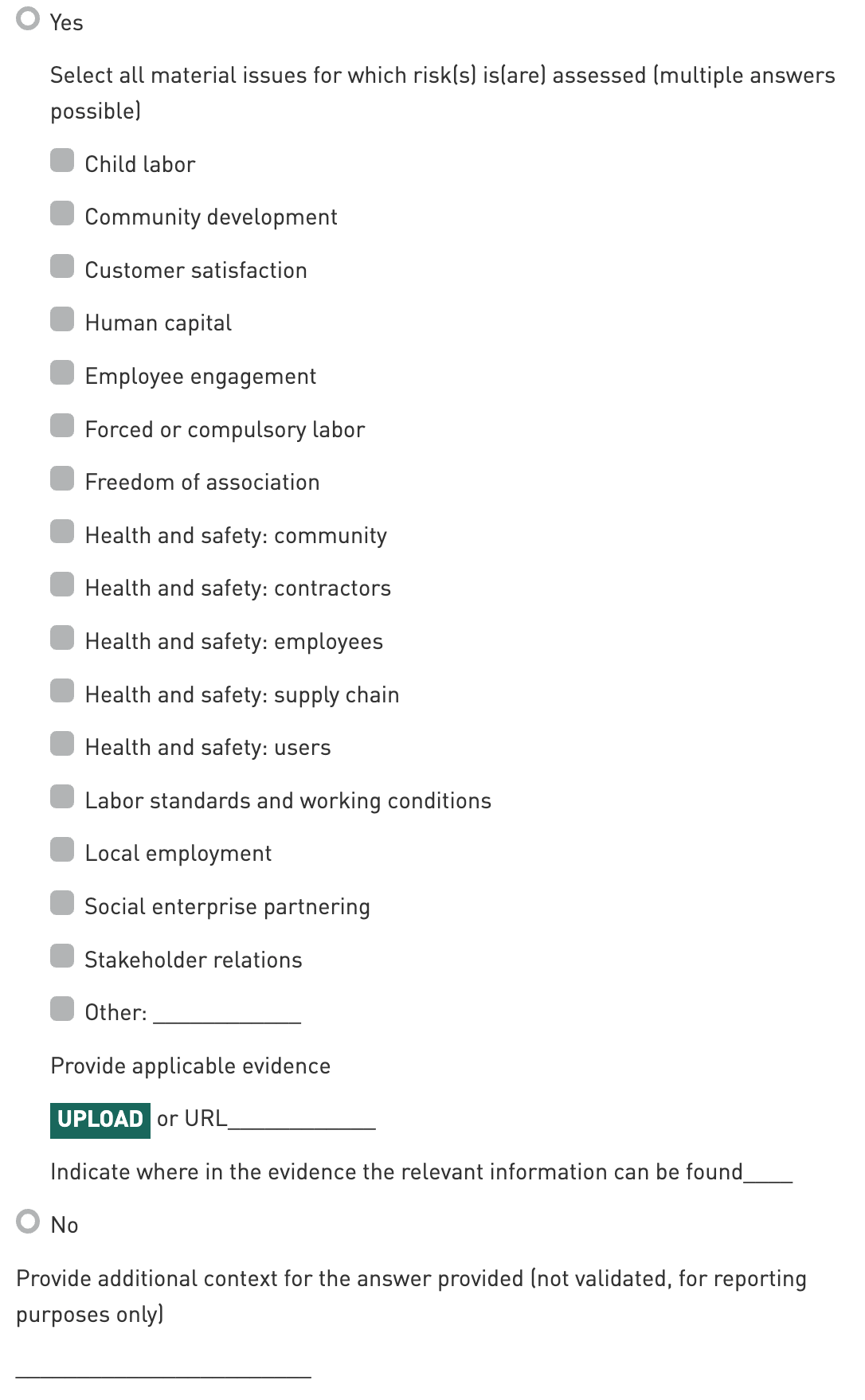Screen dimensions: 865x1400
Task: Tick Community development
Action: tap(62, 213)
